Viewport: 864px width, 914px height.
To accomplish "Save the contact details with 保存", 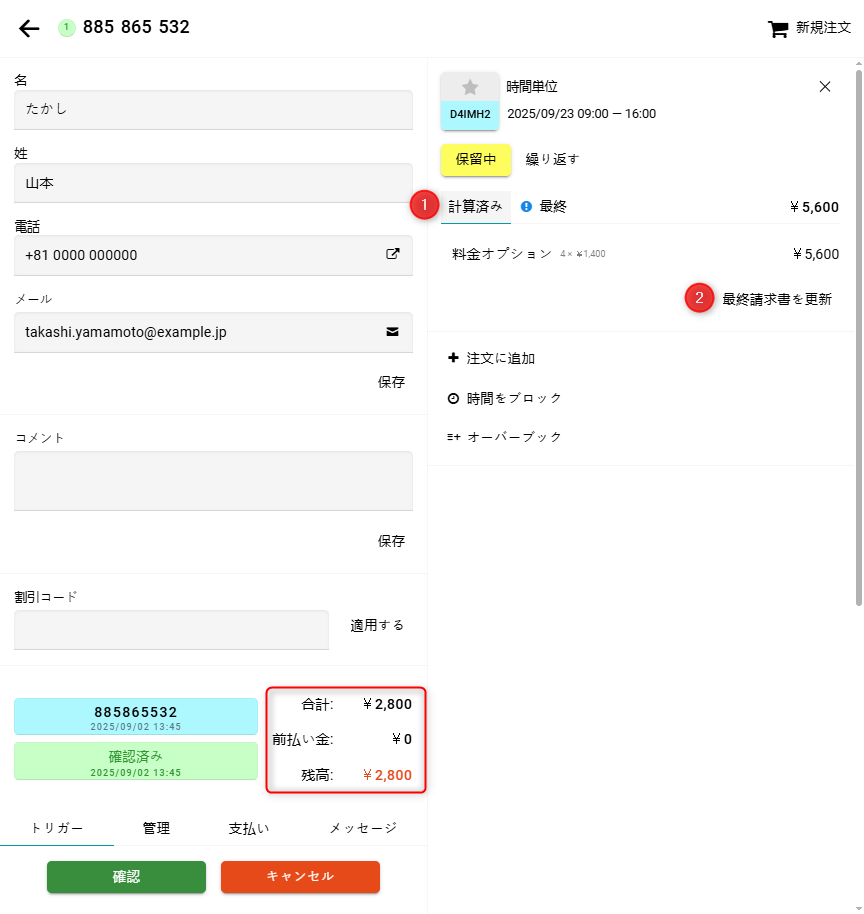I will click(391, 382).
